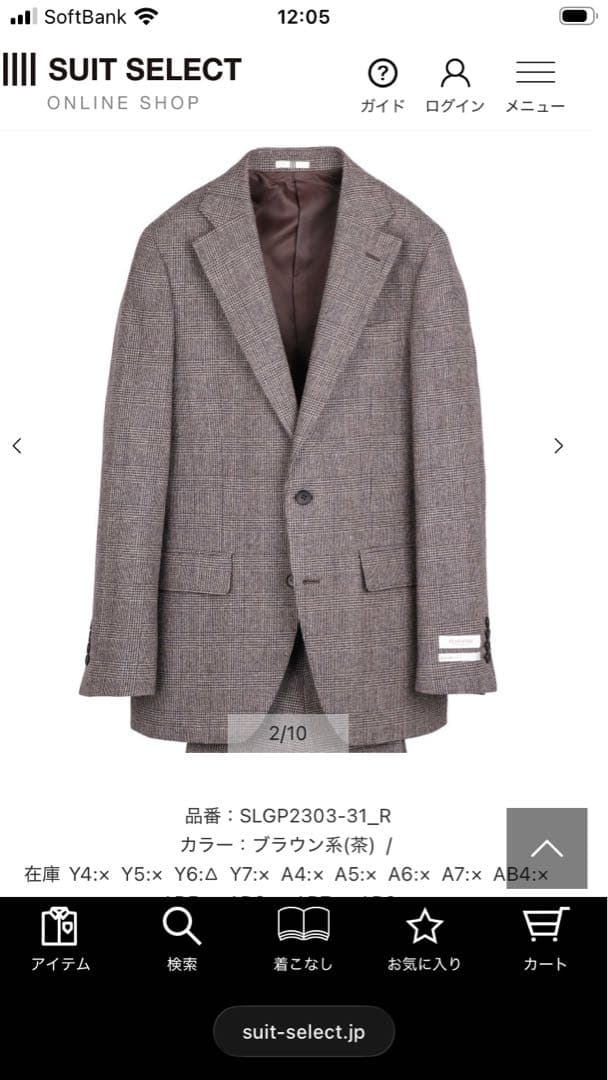Show previous product image
This screenshot has width=608, height=1080.
click(17, 446)
